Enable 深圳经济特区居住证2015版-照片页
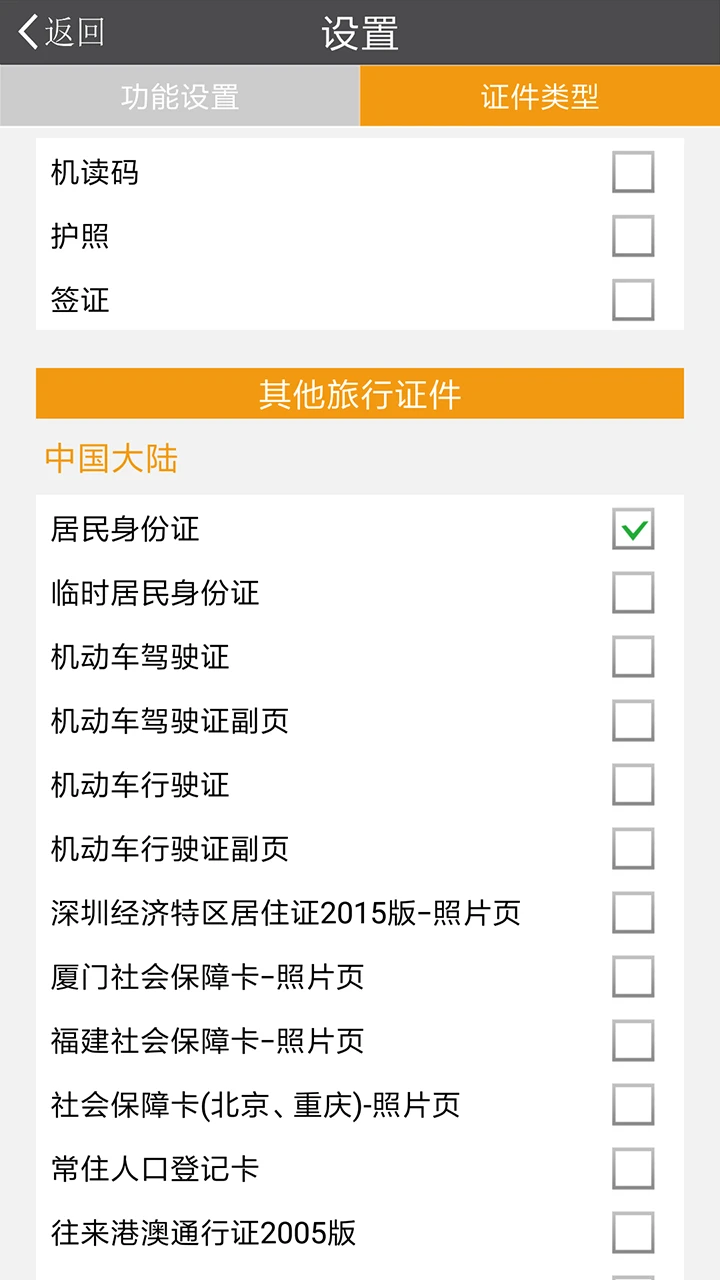720x1280 pixels. 633,913
